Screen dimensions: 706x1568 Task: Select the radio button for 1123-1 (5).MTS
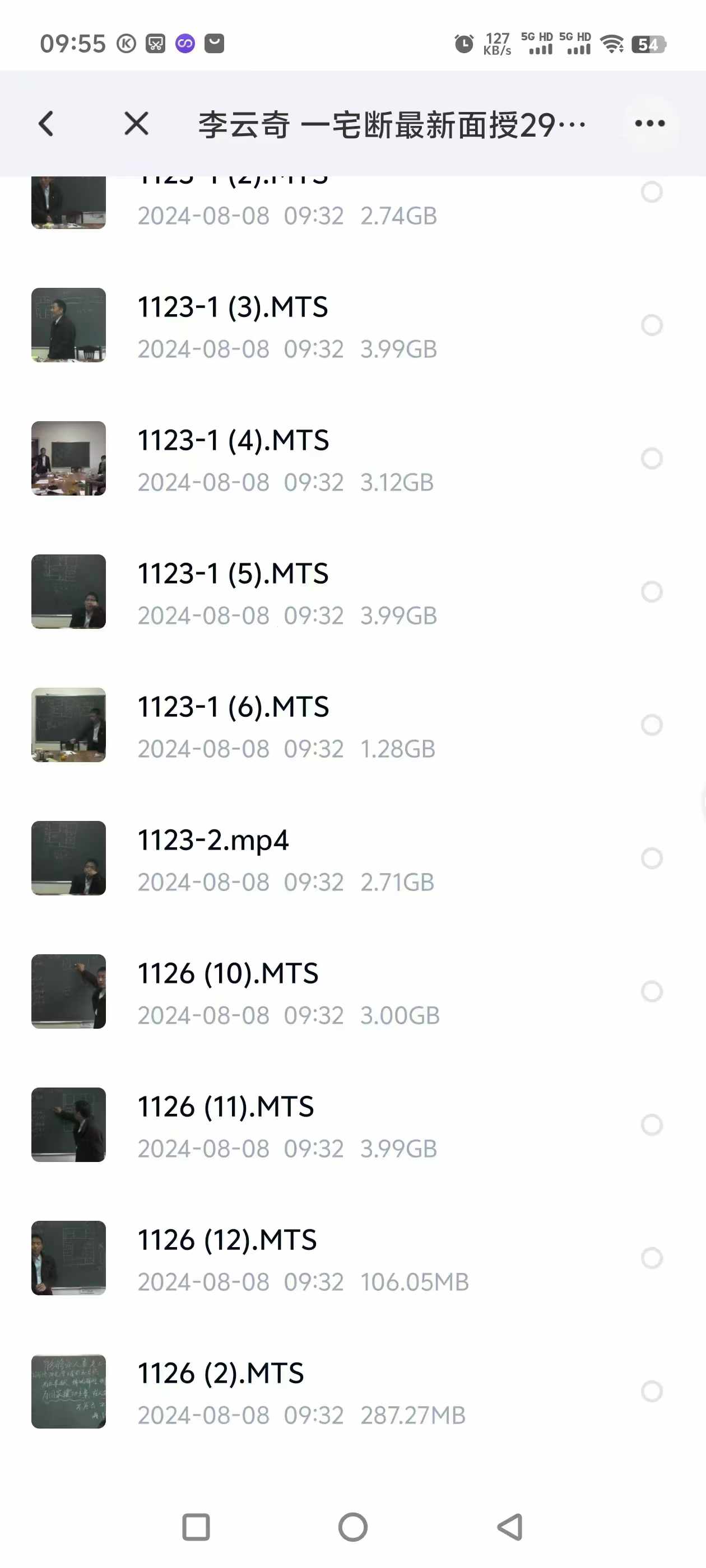651,592
